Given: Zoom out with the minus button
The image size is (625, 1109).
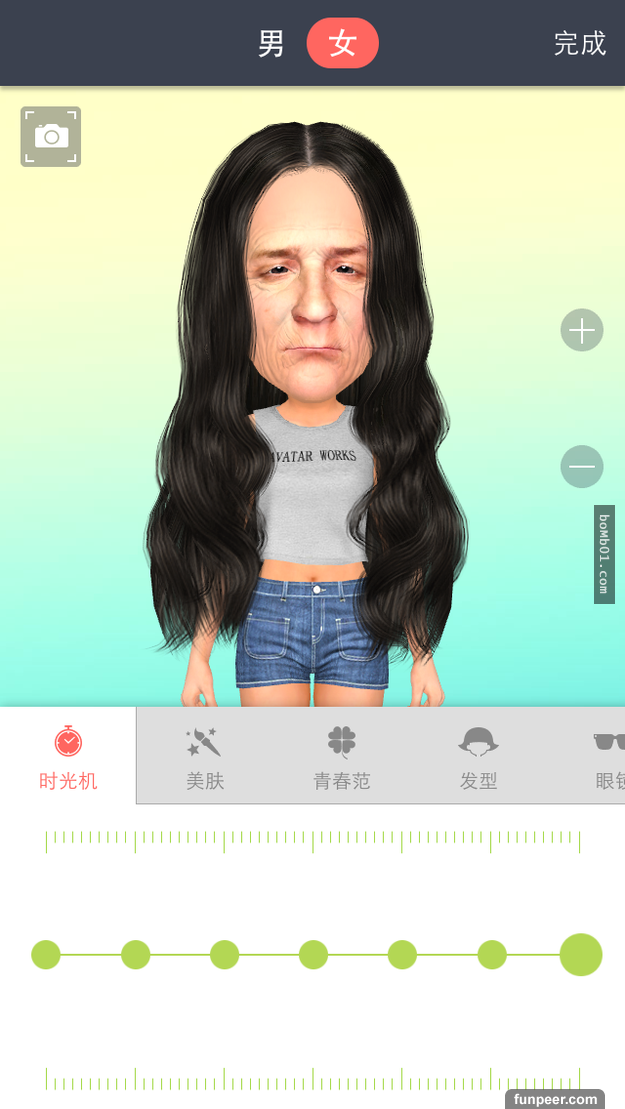Looking at the screenshot, I should coord(582,467).
